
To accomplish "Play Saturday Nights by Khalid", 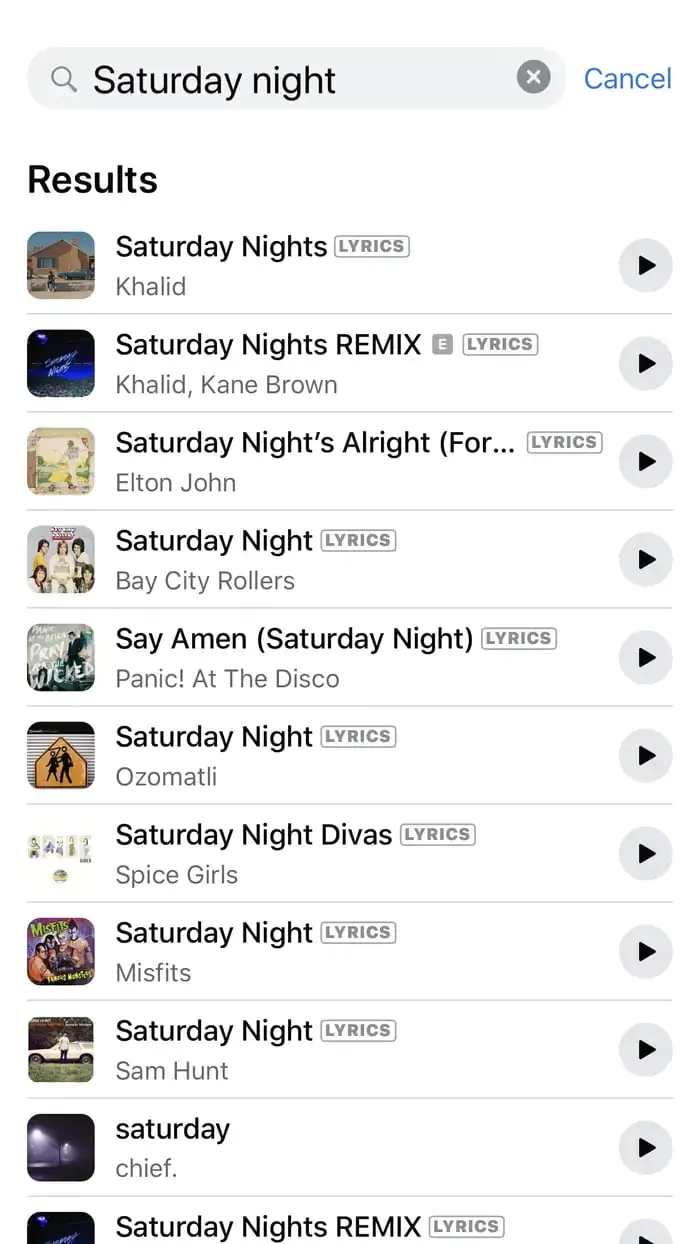I will click(646, 266).
